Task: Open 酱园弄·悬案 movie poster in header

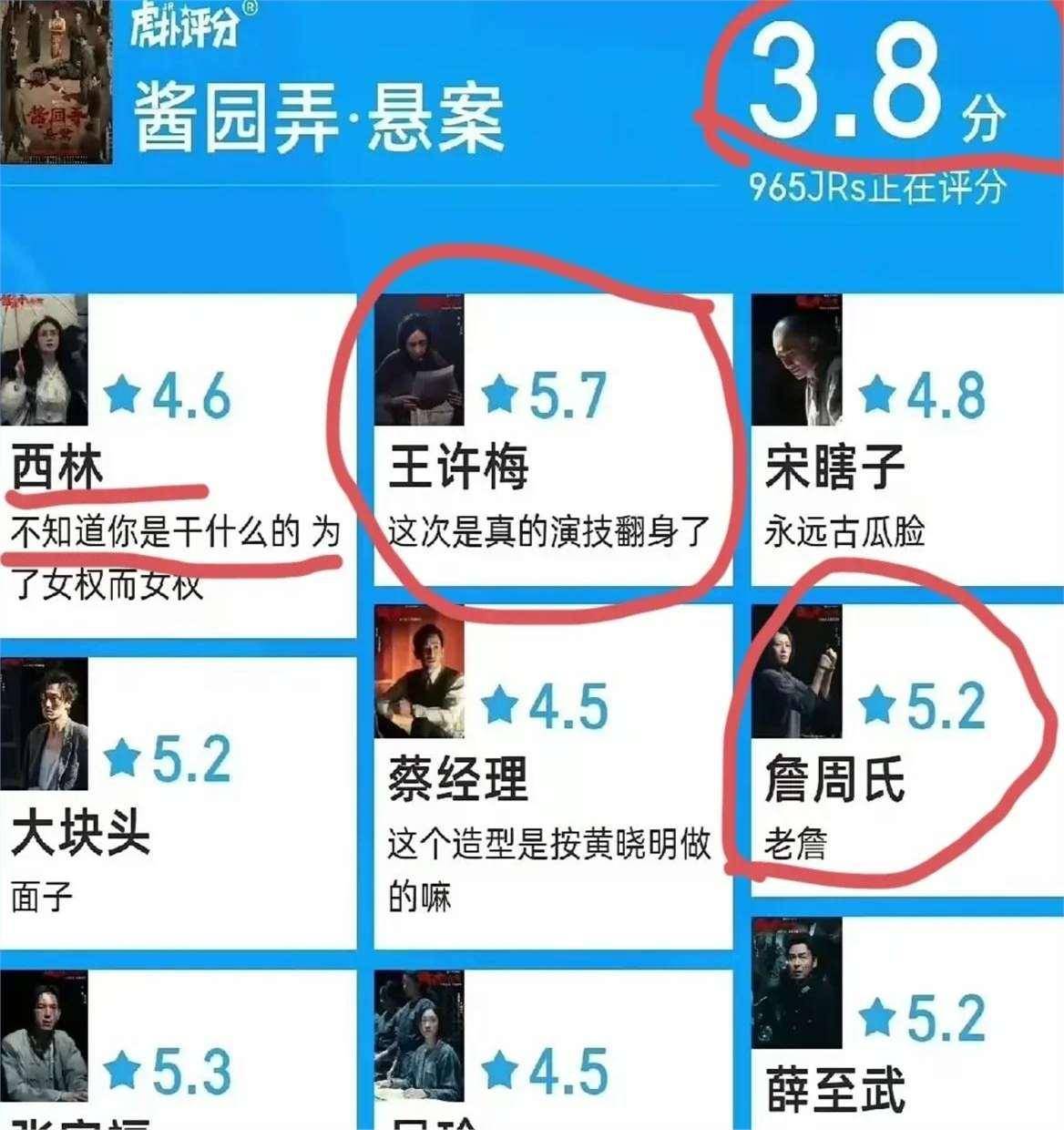Action: pyautogui.click(x=56, y=82)
